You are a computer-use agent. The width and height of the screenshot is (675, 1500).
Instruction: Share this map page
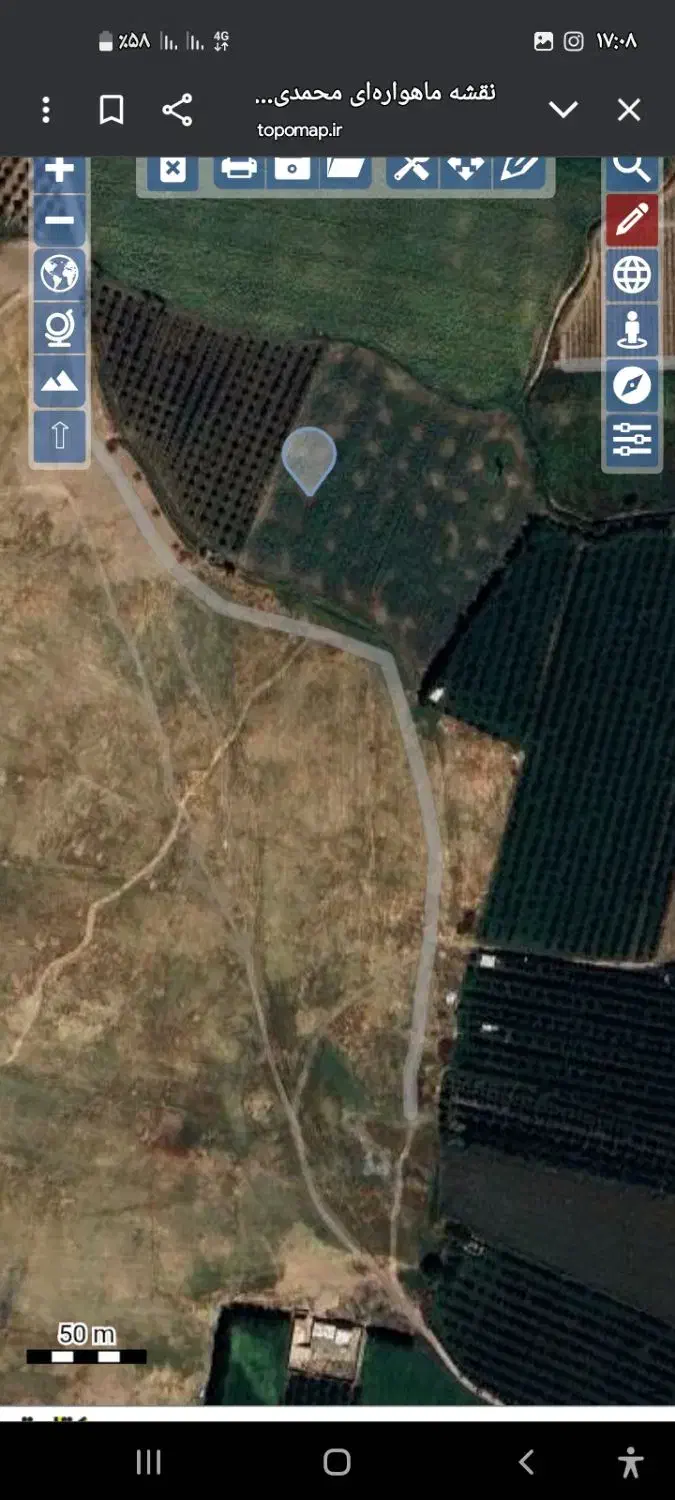coord(177,110)
